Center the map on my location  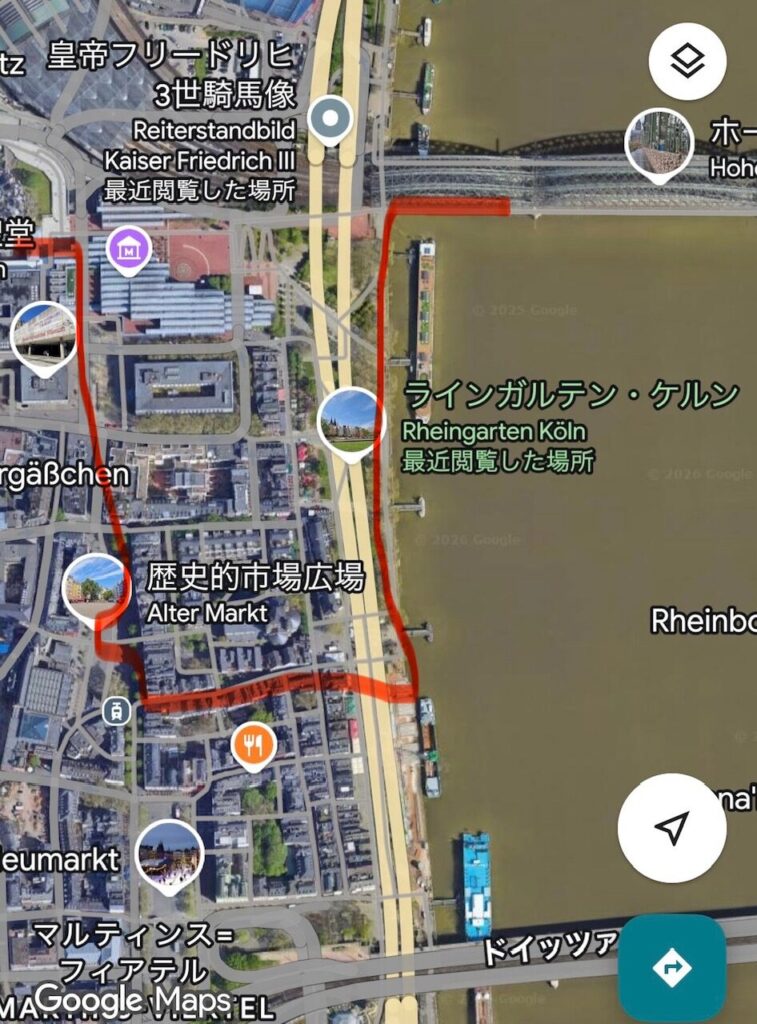[672, 827]
